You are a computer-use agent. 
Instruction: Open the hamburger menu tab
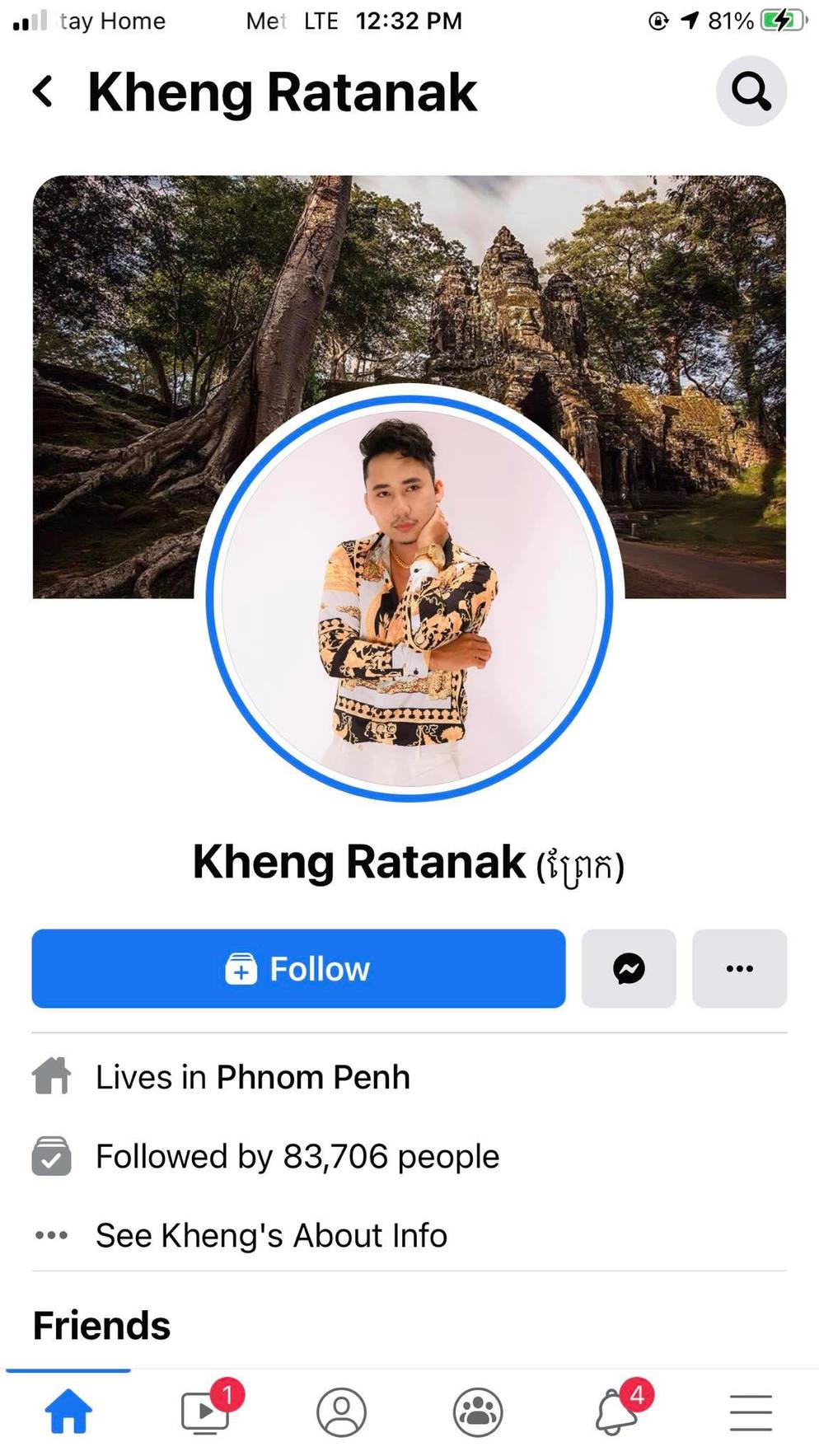click(751, 1412)
